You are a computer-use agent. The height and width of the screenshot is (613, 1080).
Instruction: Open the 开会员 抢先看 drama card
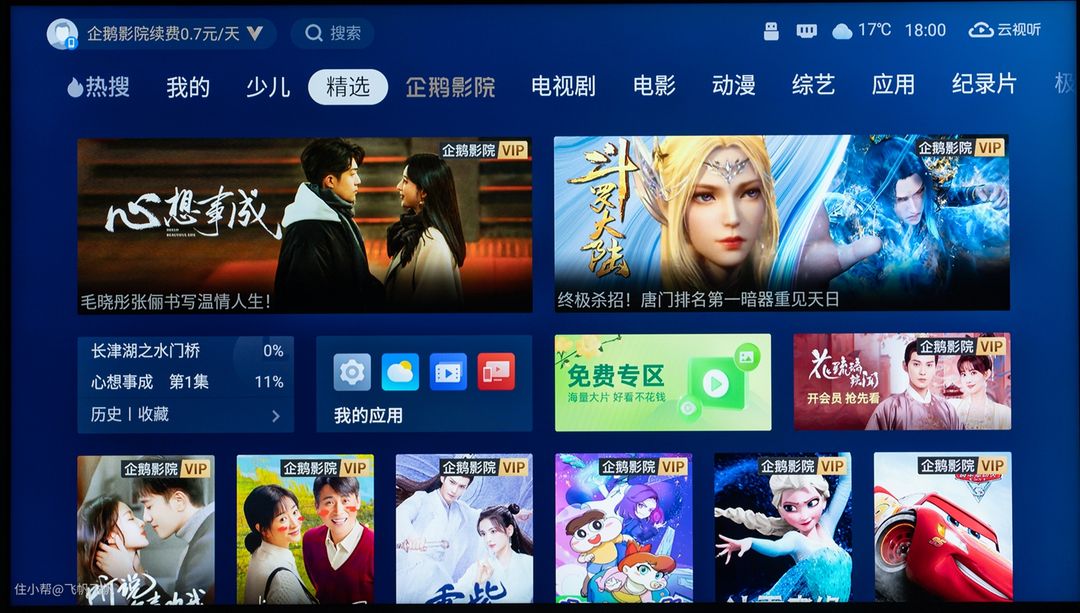pos(902,382)
